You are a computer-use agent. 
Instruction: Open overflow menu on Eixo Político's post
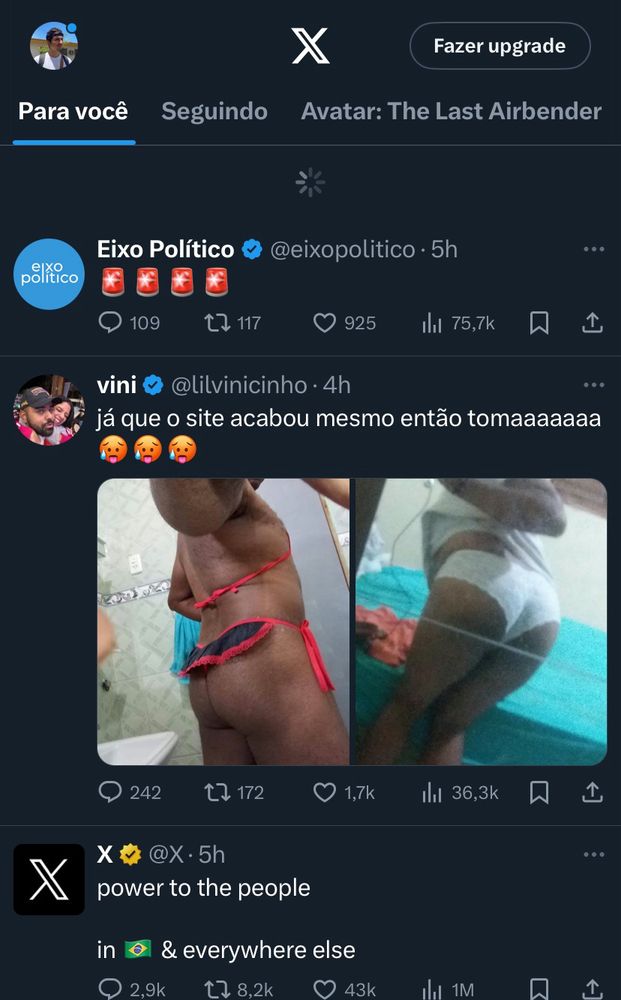pyautogui.click(x=593, y=249)
